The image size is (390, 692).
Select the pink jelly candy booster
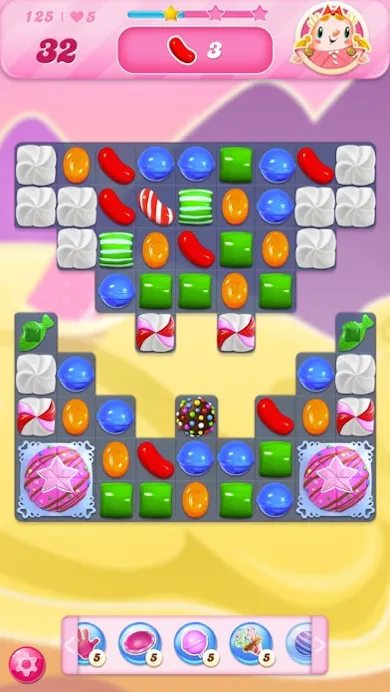[139, 643]
